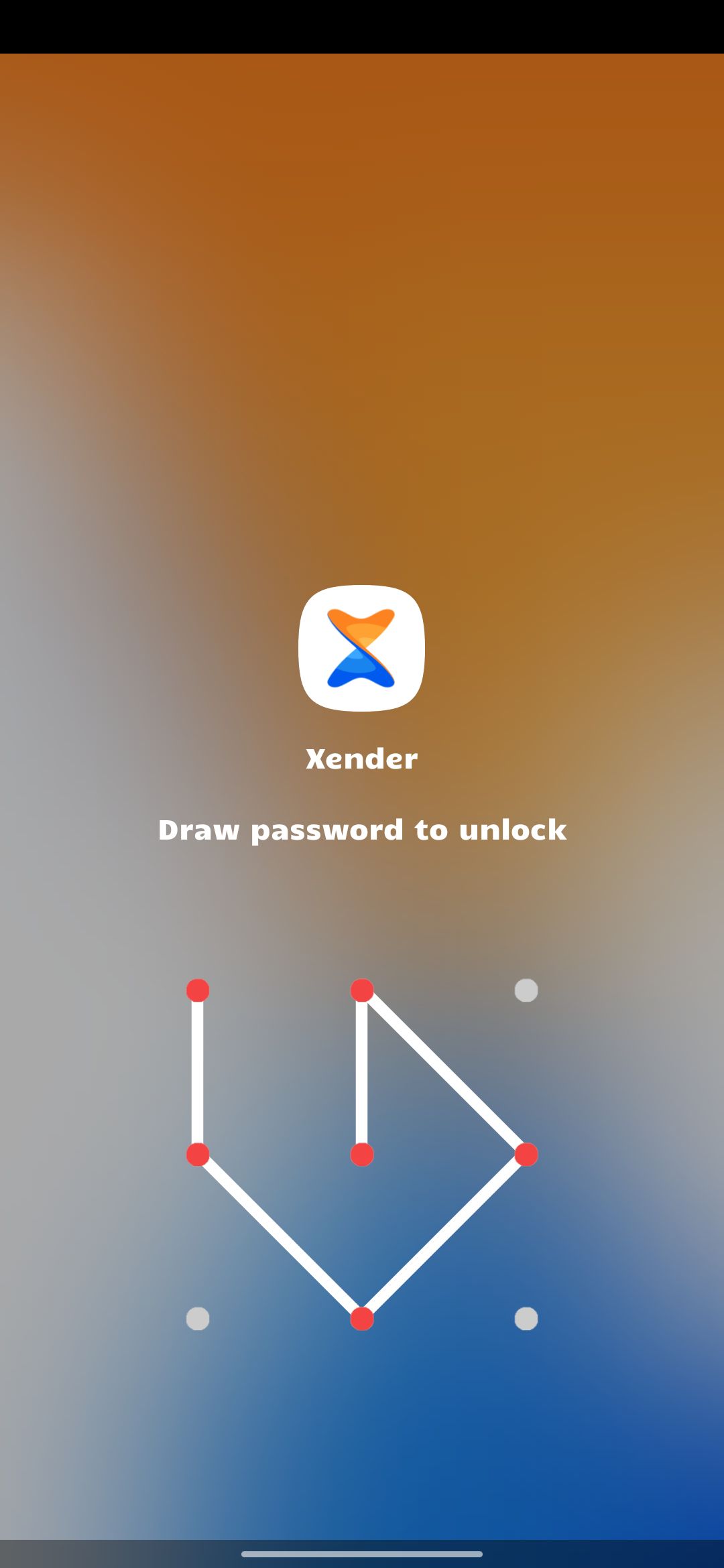Tap the bottom-right gray pattern dot
This screenshot has width=724, height=1568.
pyautogui.click(x=526, y=1319)
